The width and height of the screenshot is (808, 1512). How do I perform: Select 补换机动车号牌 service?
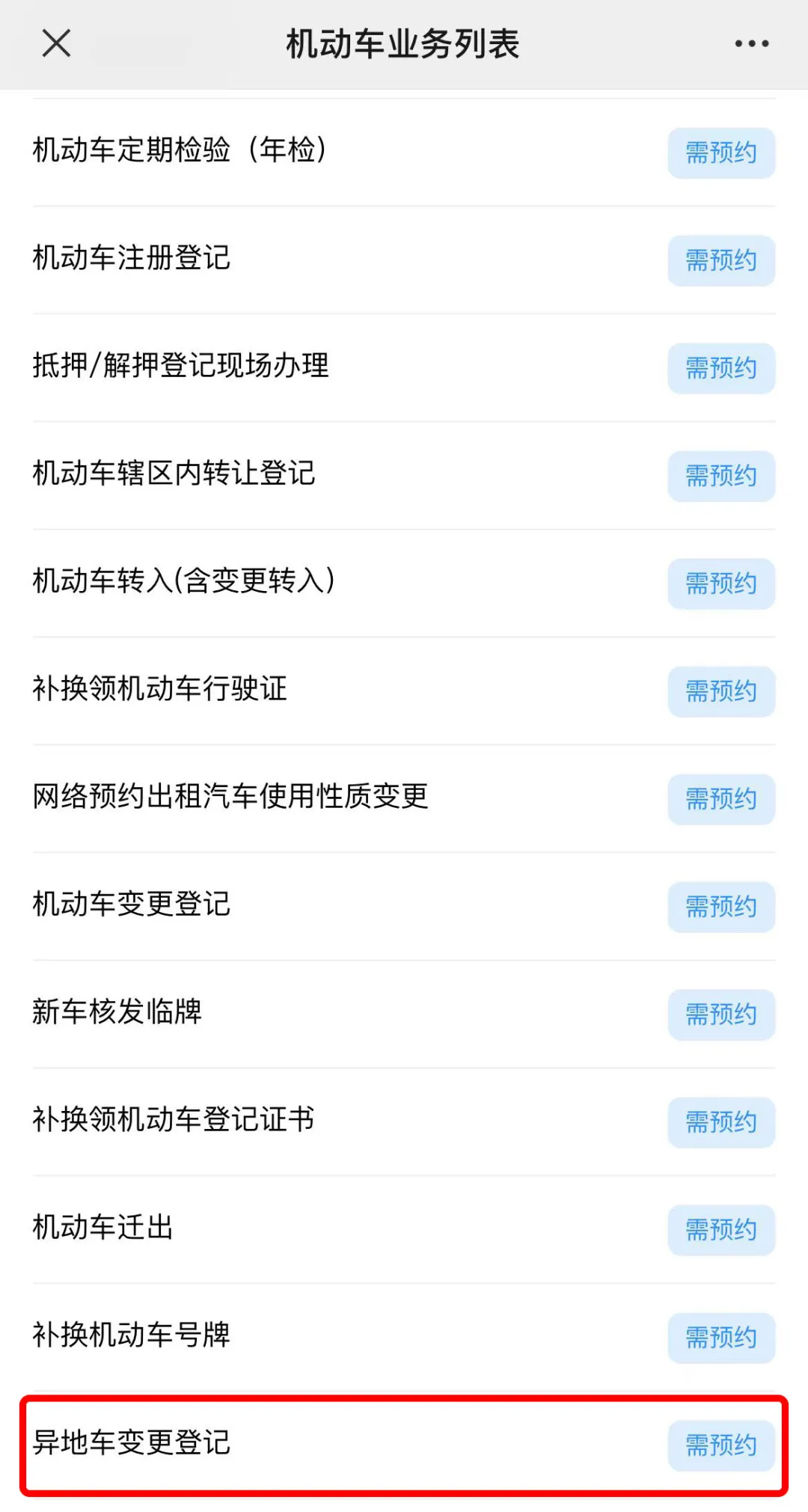pyautogui.click(x=132, y=1335)
